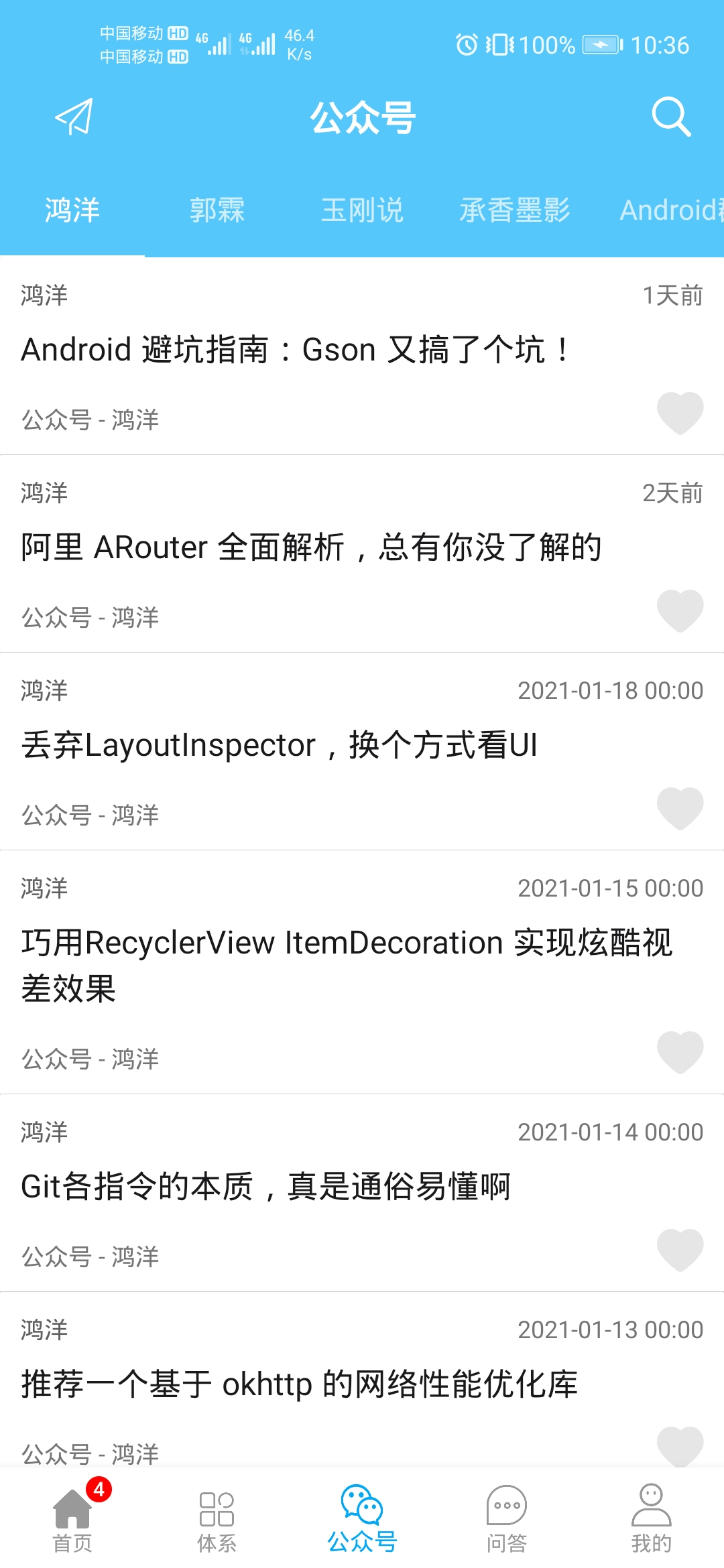Open the 阿里 ARouter 全面解析 article

point(311,547)
